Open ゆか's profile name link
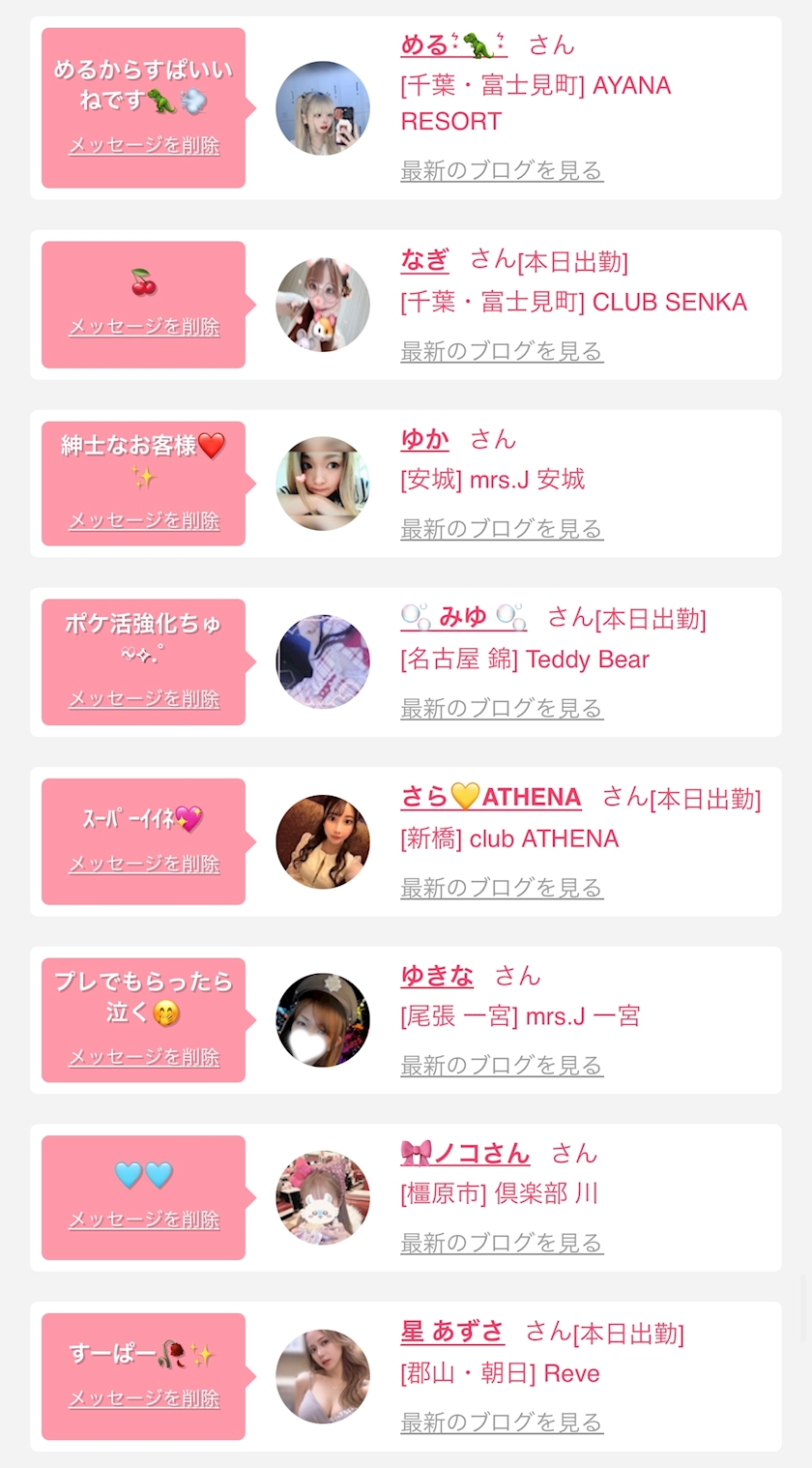The image size is (812, 1468). [x=424, y=440]
